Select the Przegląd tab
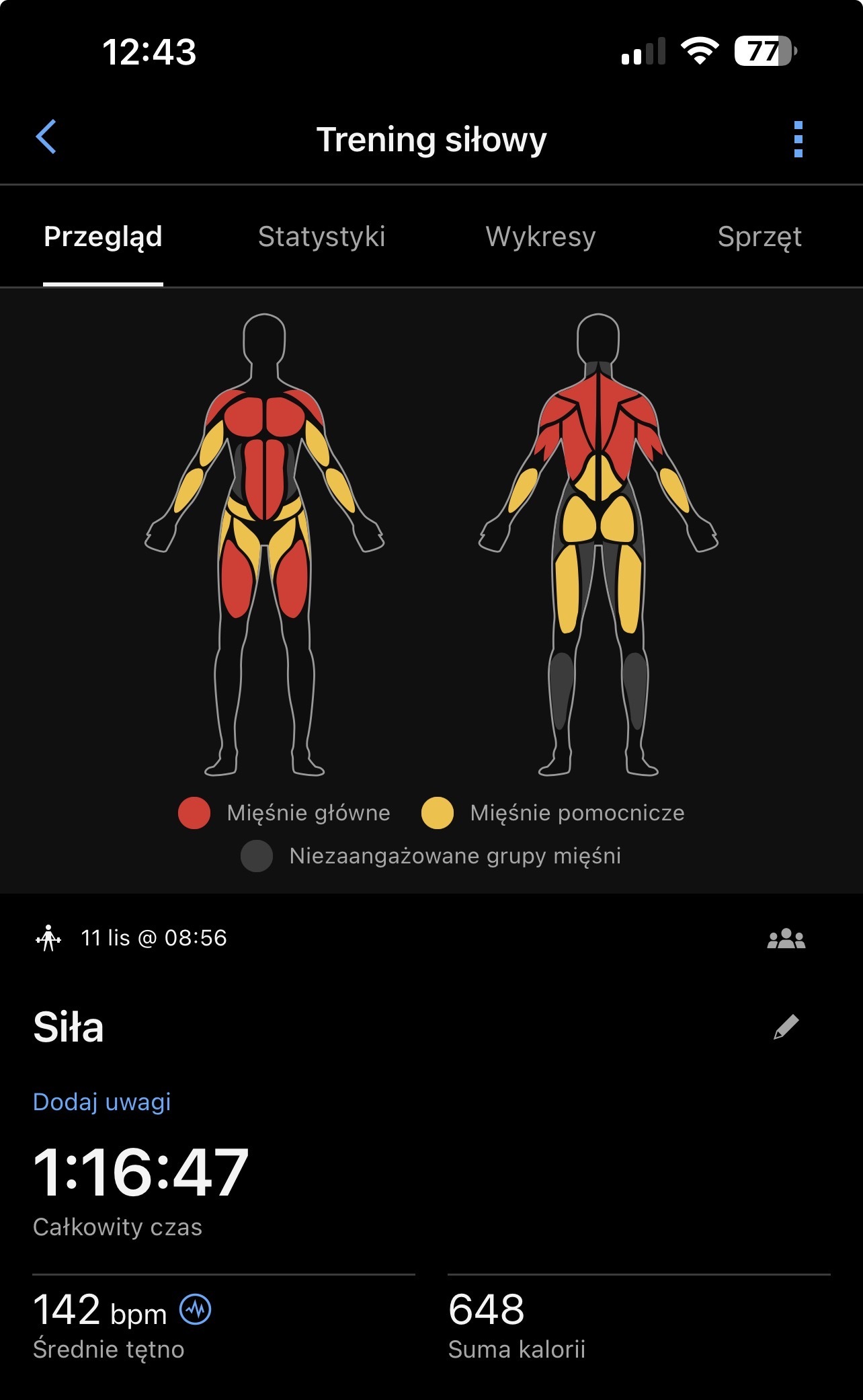 tap(103, 237)
